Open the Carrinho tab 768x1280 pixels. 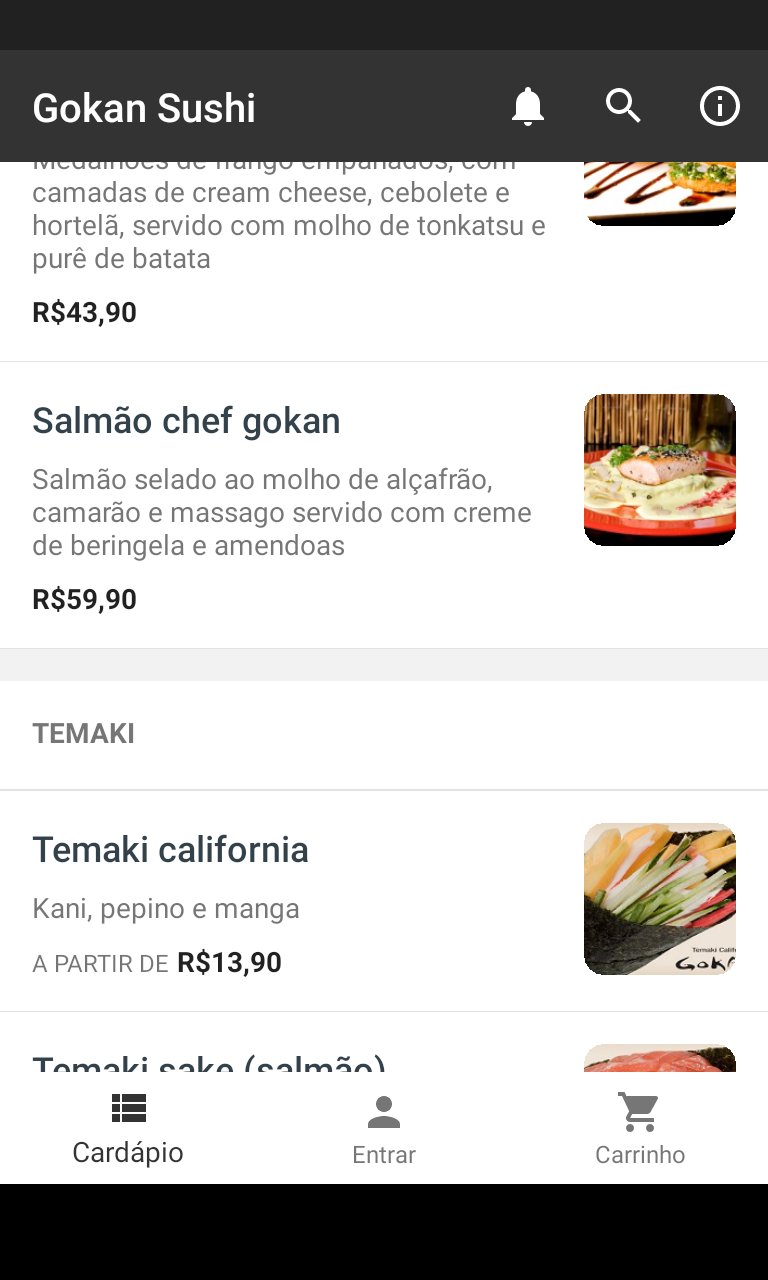640,1130
